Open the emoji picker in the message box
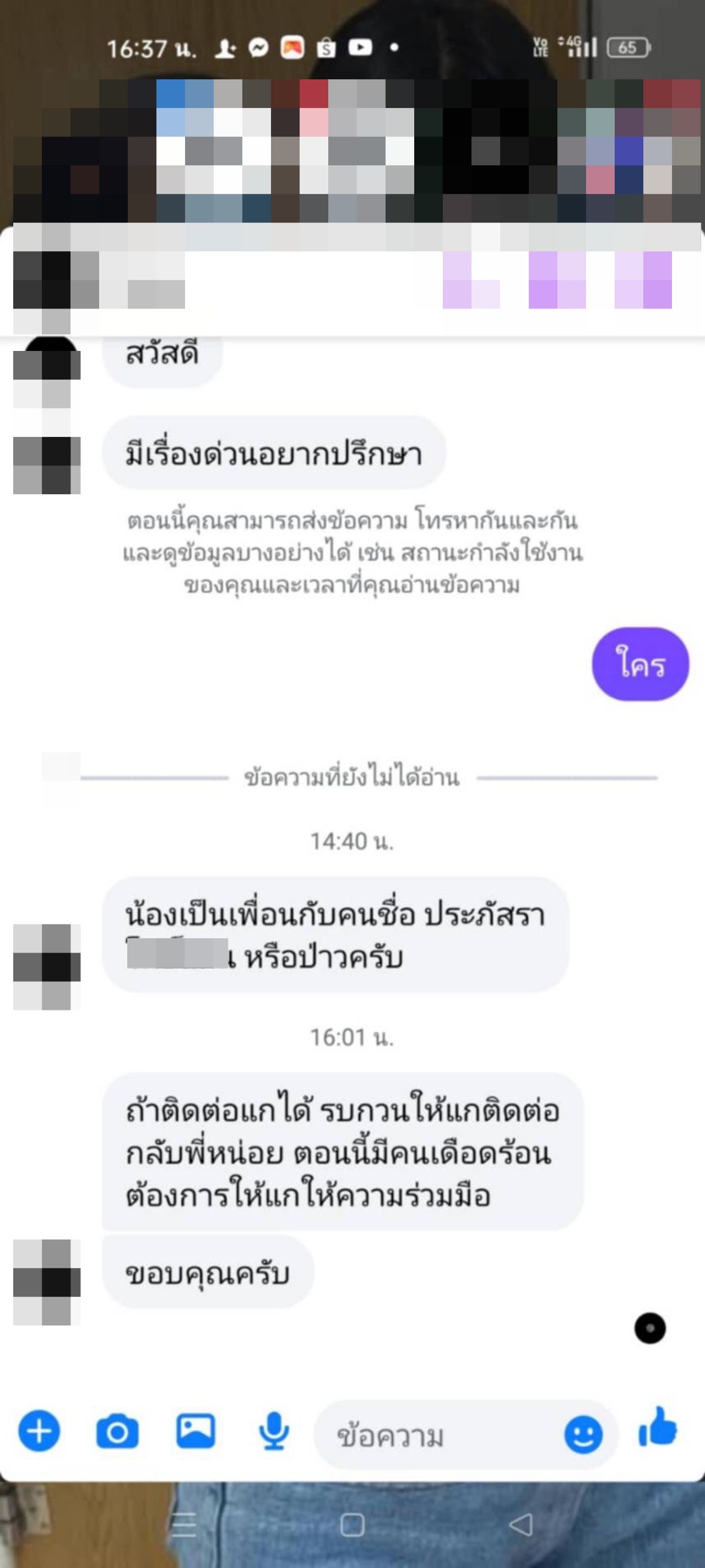This screenshot has height=1568, width=705. pos(583,1435)
